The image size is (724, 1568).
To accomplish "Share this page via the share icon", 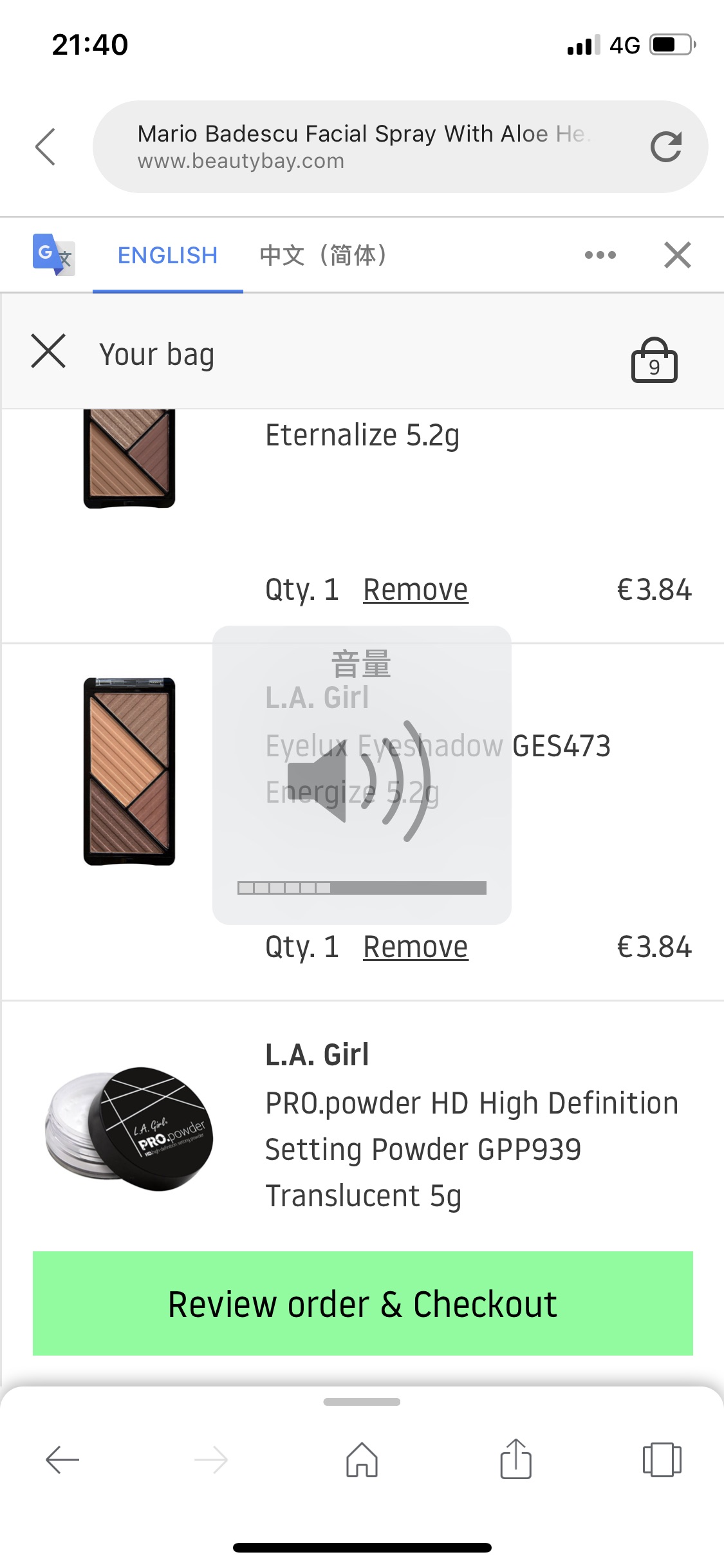I will point(516,1459).
